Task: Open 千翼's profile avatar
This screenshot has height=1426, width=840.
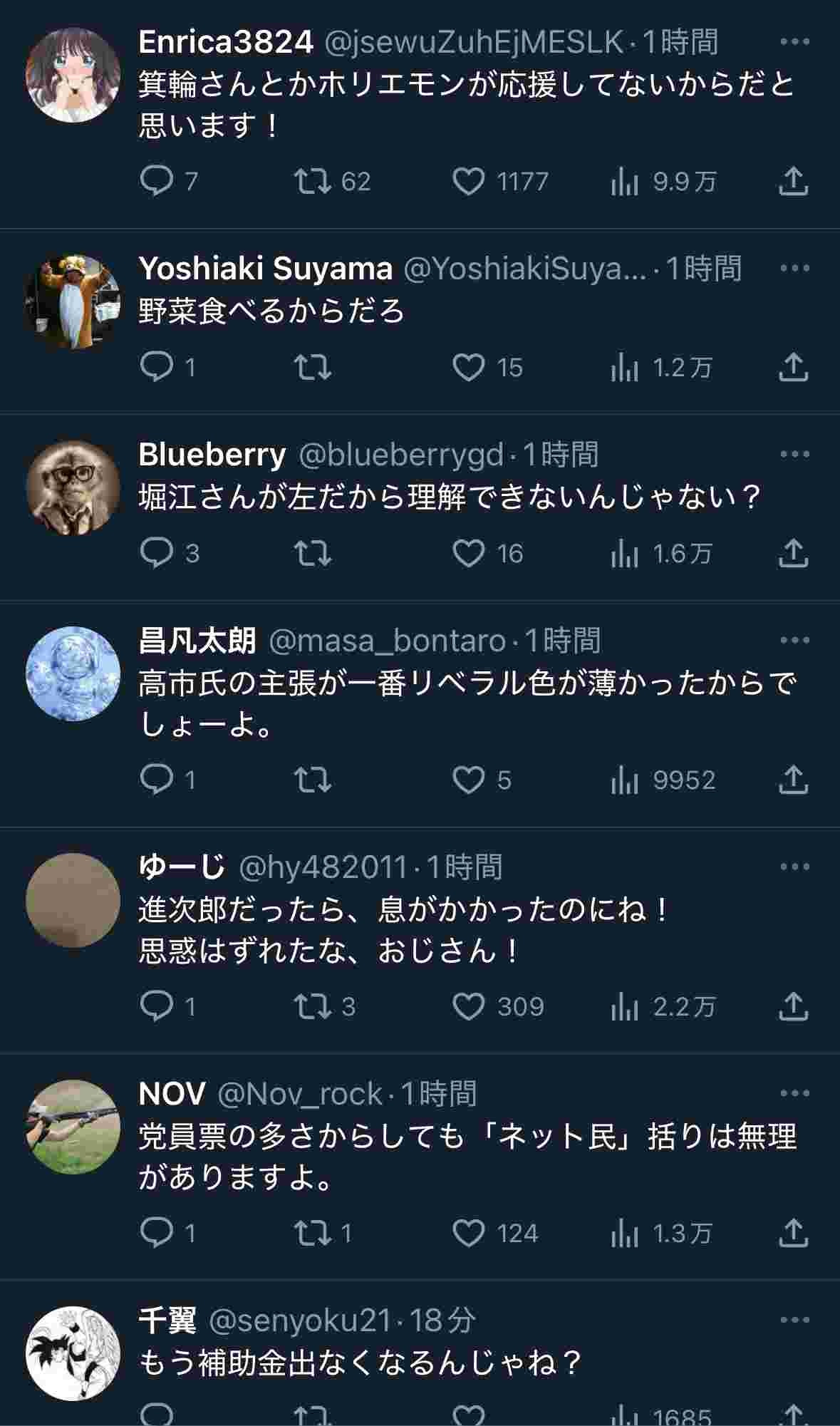Action: (x=73, y=1354)
